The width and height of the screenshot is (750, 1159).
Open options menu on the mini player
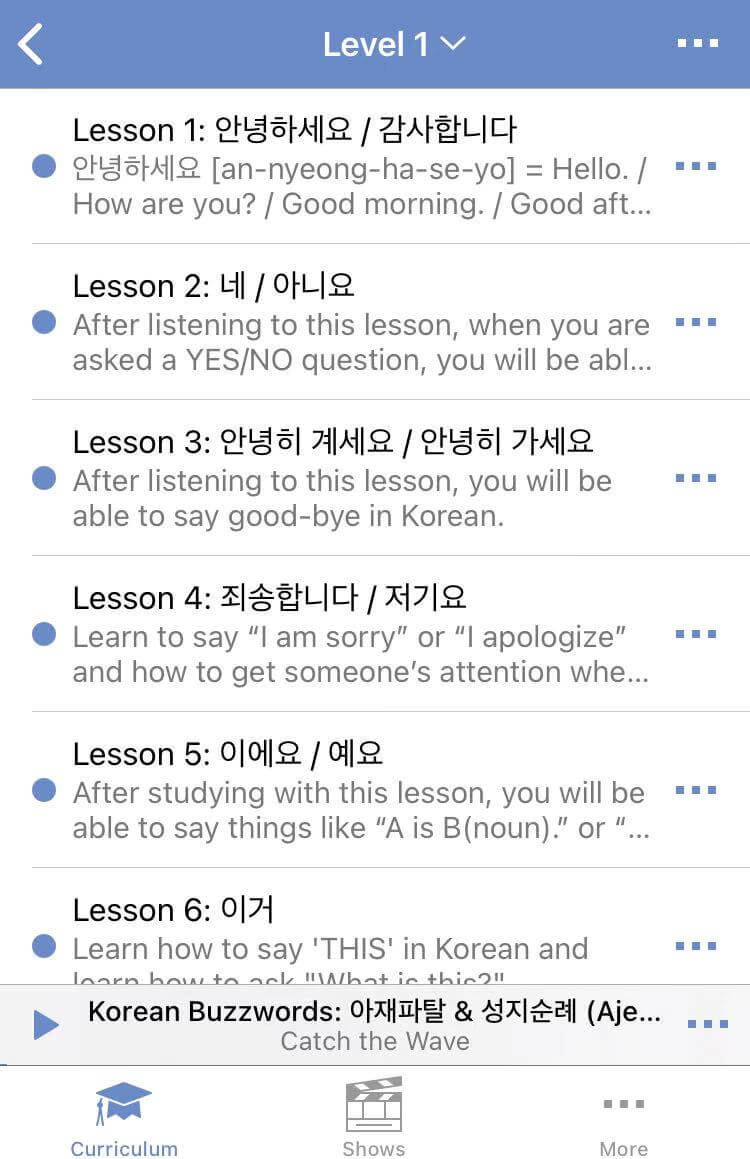point(709,1023)
